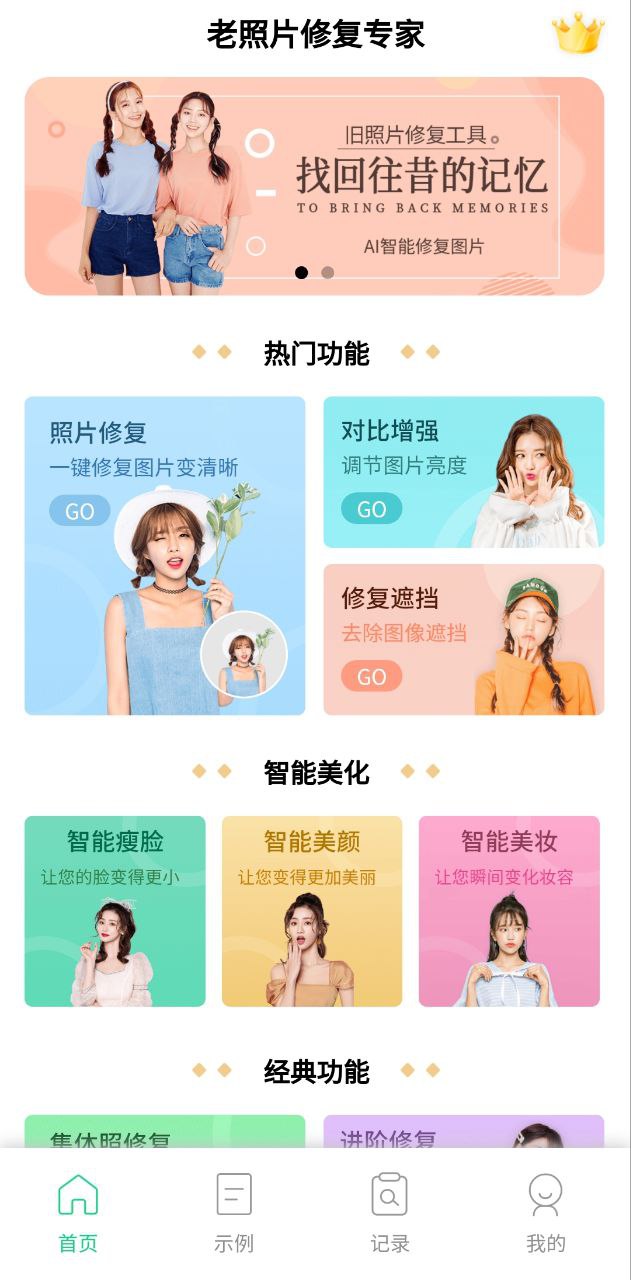631x1280 pixels.
Task: Open the 修复遮挡 card
Action: (x=463, y=640)
